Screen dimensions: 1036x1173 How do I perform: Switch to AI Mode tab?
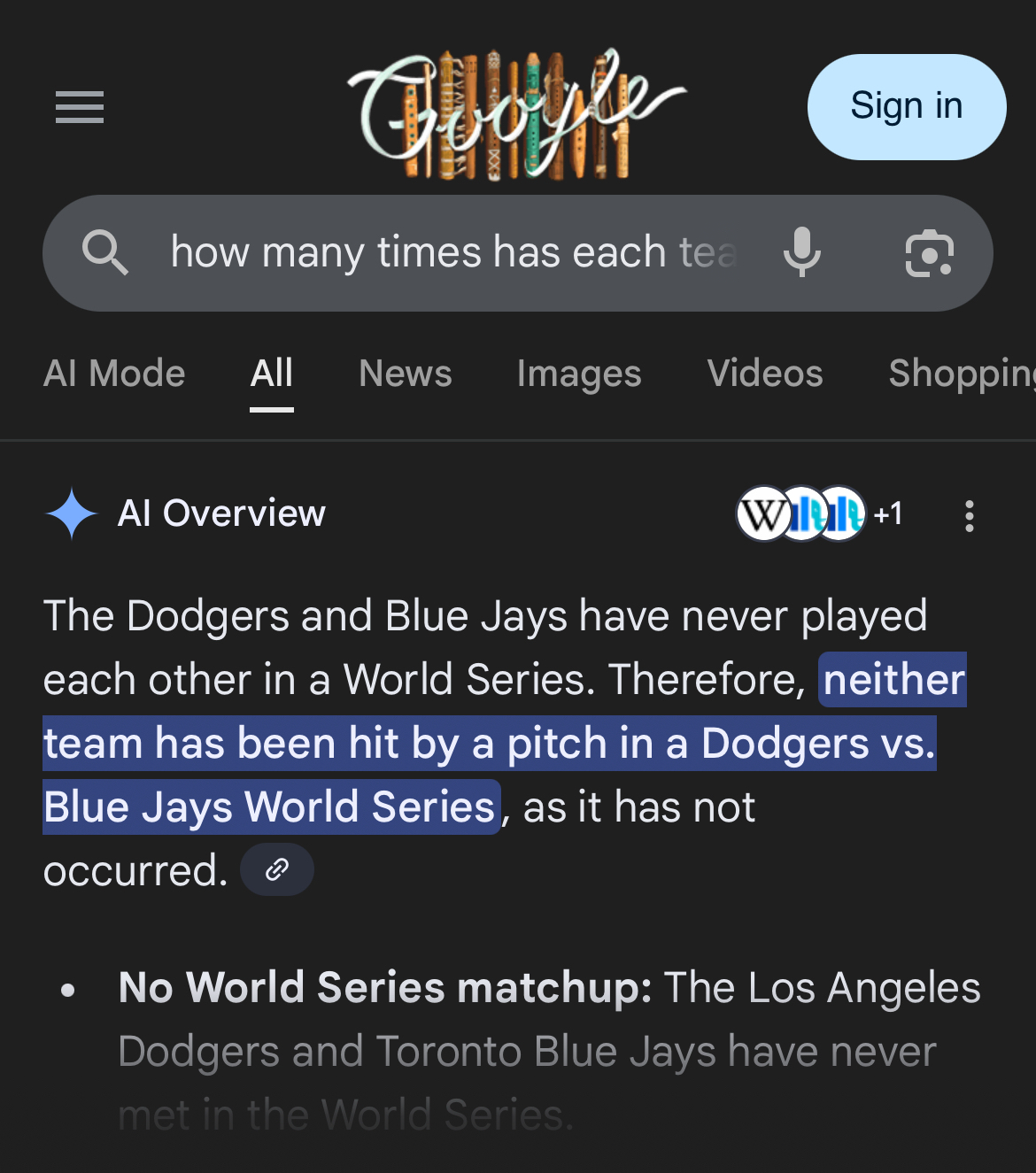(x=114, y=374)
